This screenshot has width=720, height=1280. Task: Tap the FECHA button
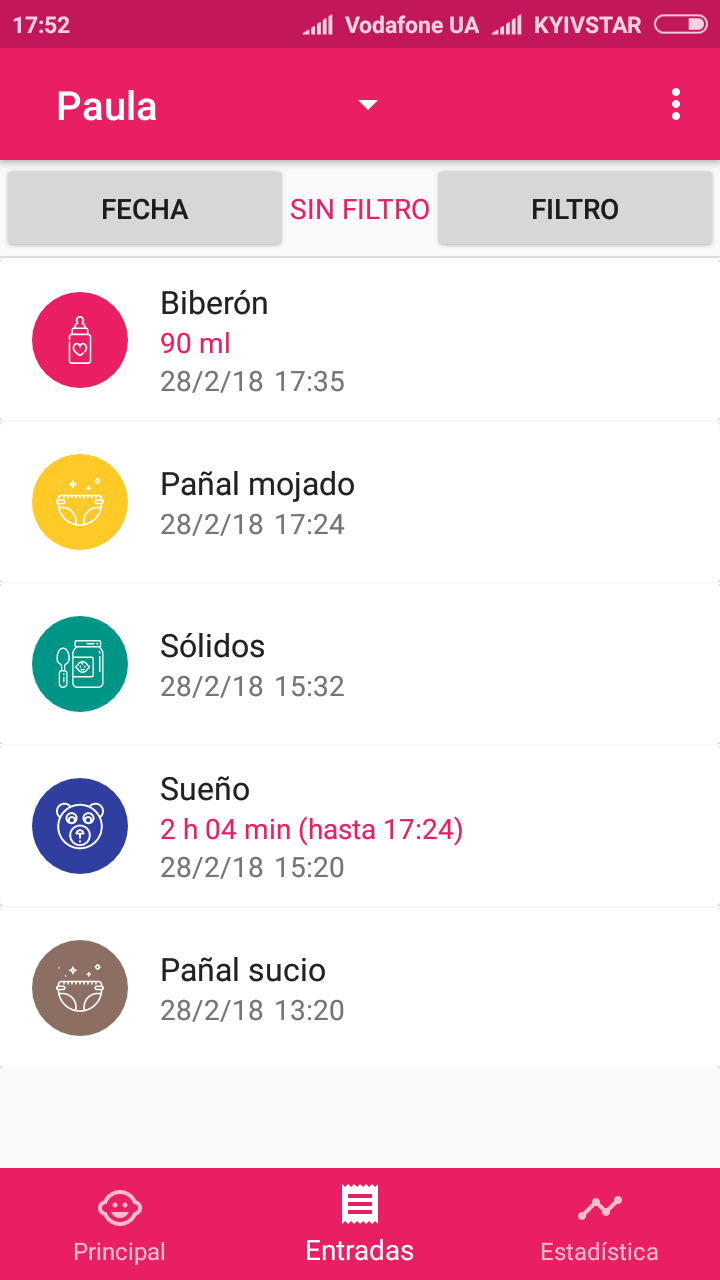pyautogui.click(x=145, y=209)
